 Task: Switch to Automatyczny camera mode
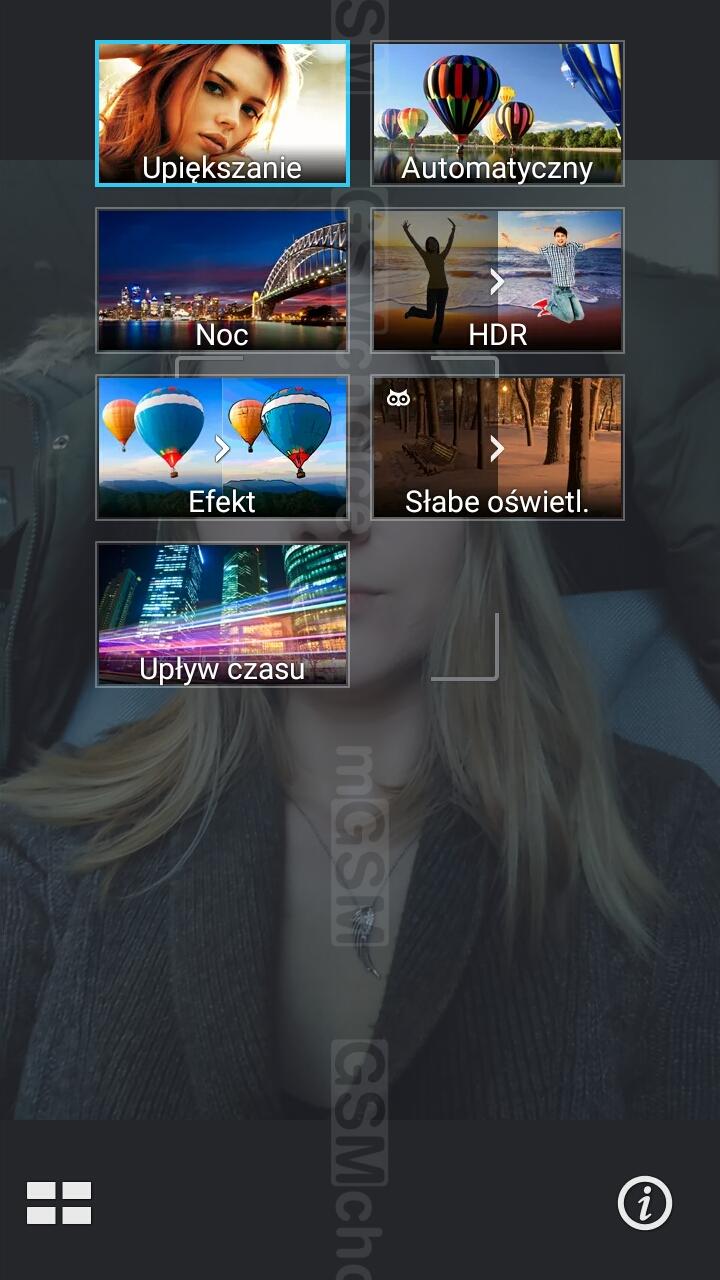coord(498,114)
